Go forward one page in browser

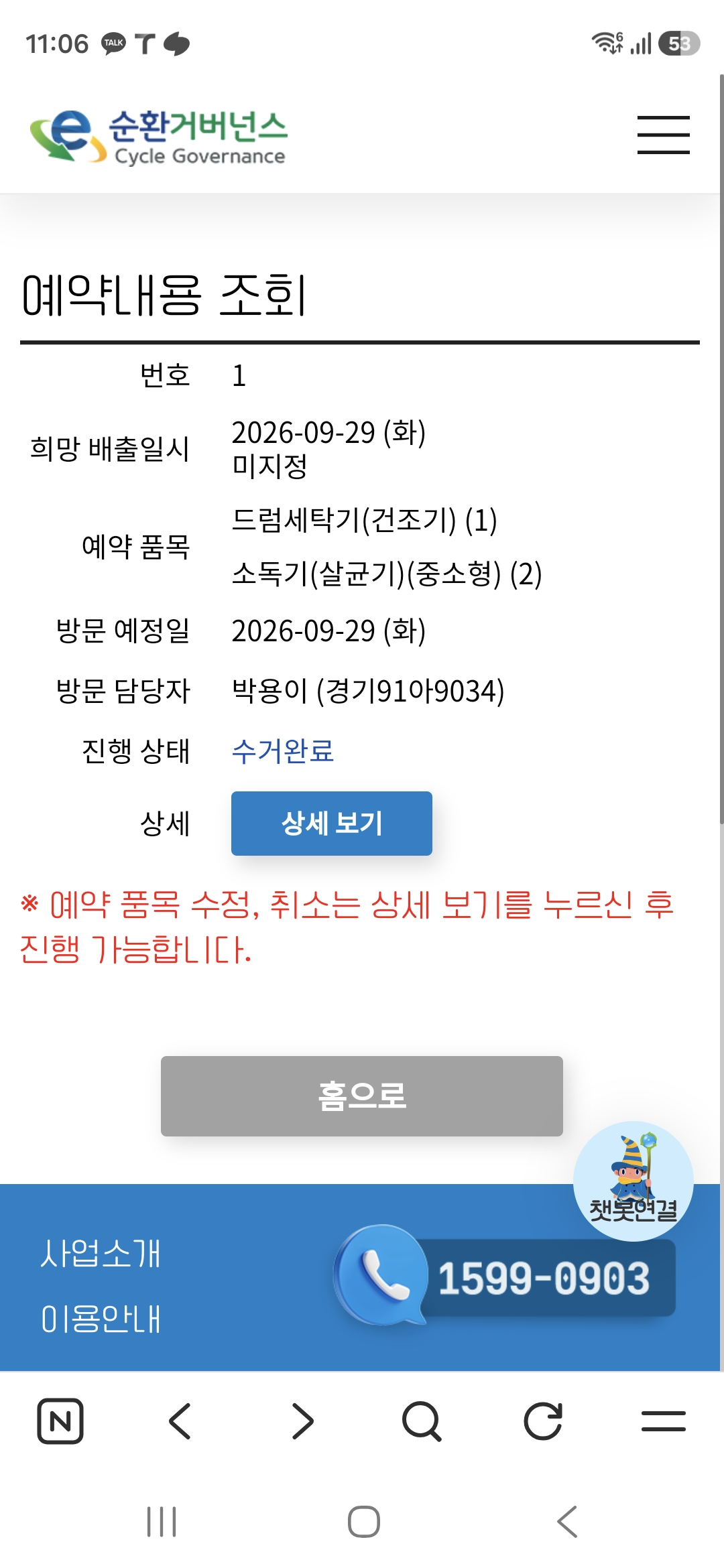click(x=302, y=1421)
